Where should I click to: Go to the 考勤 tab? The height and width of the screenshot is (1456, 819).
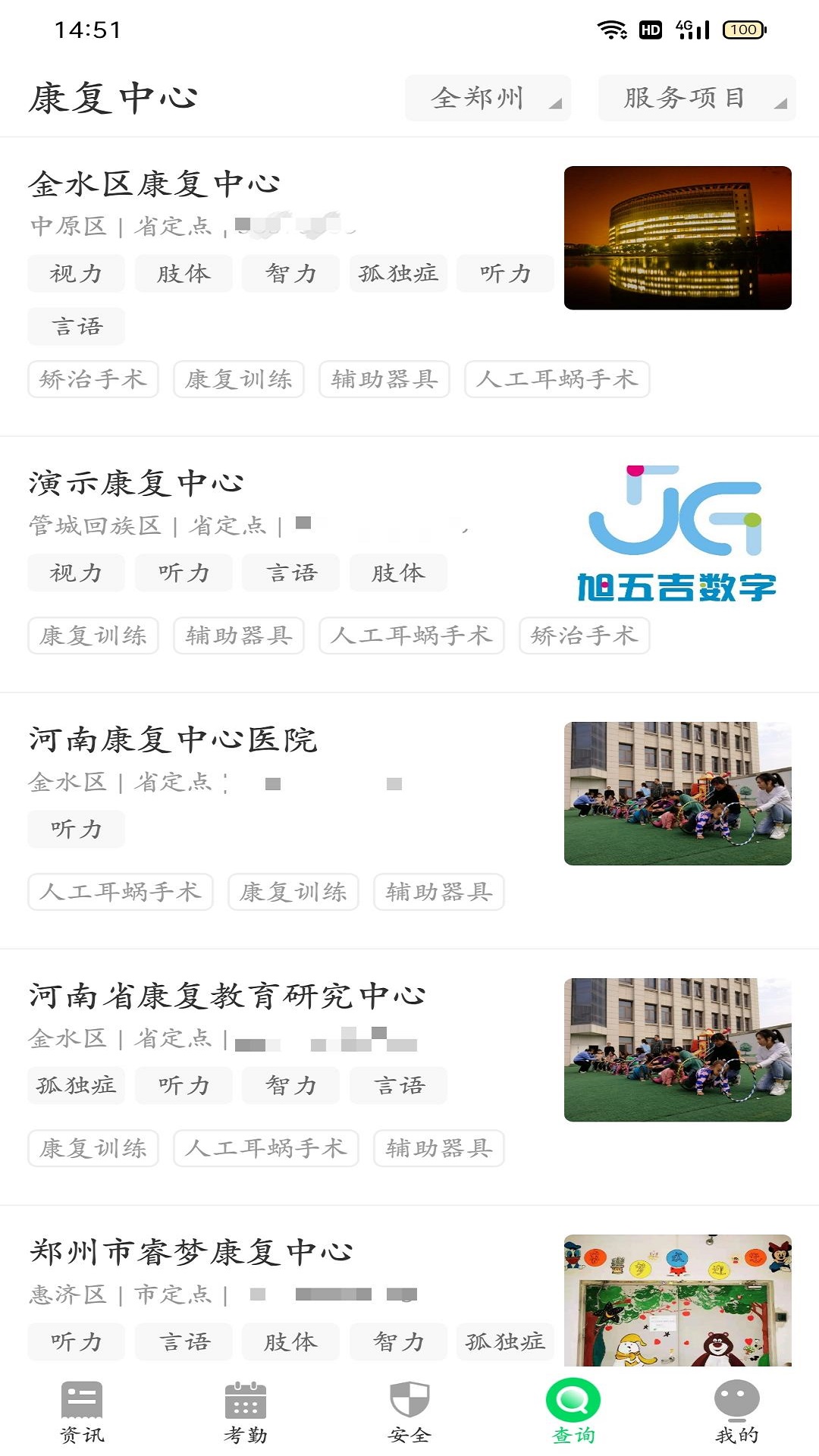point(246,1412)
